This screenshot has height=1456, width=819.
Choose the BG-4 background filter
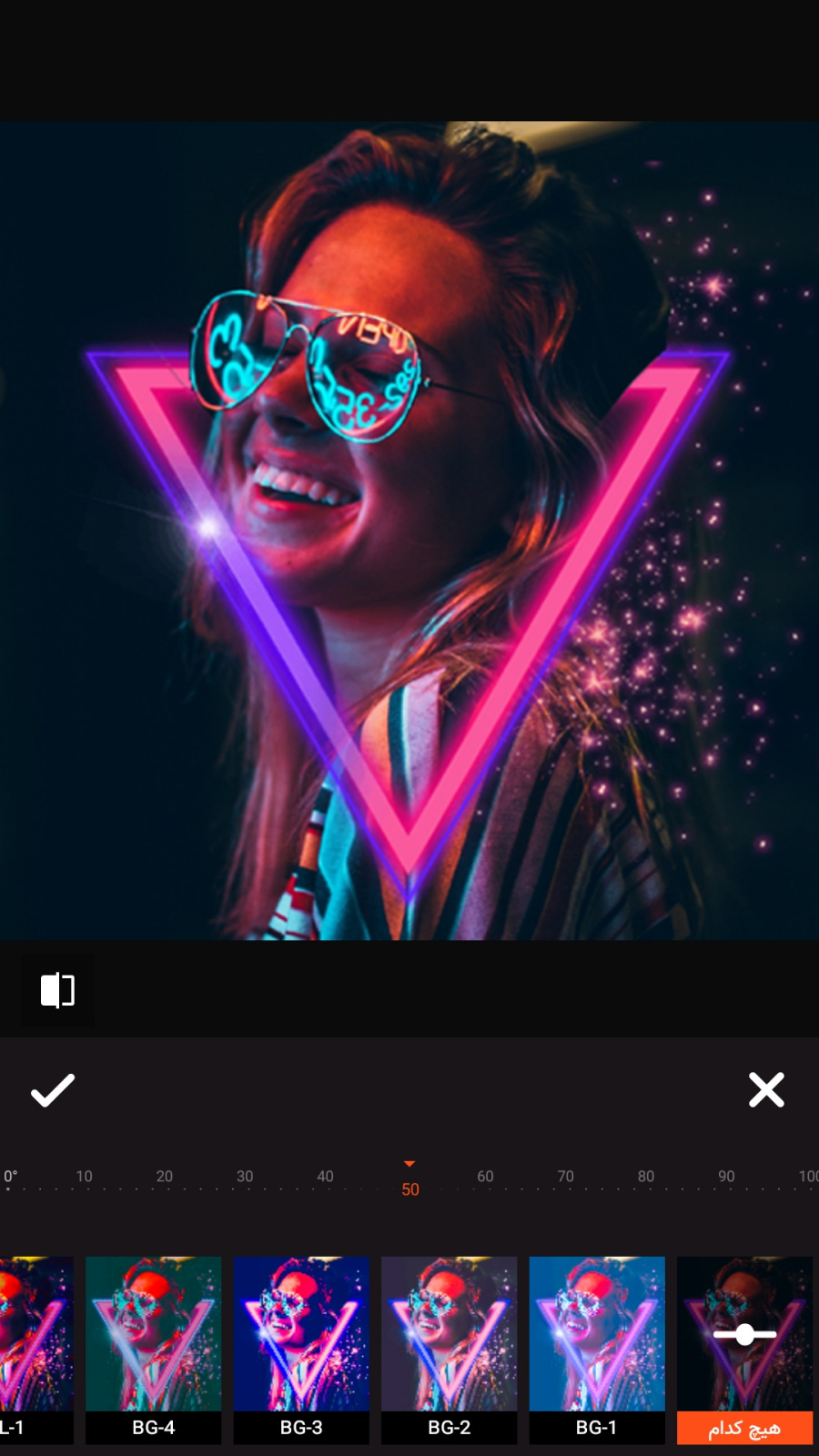(x=153, y=1349)
